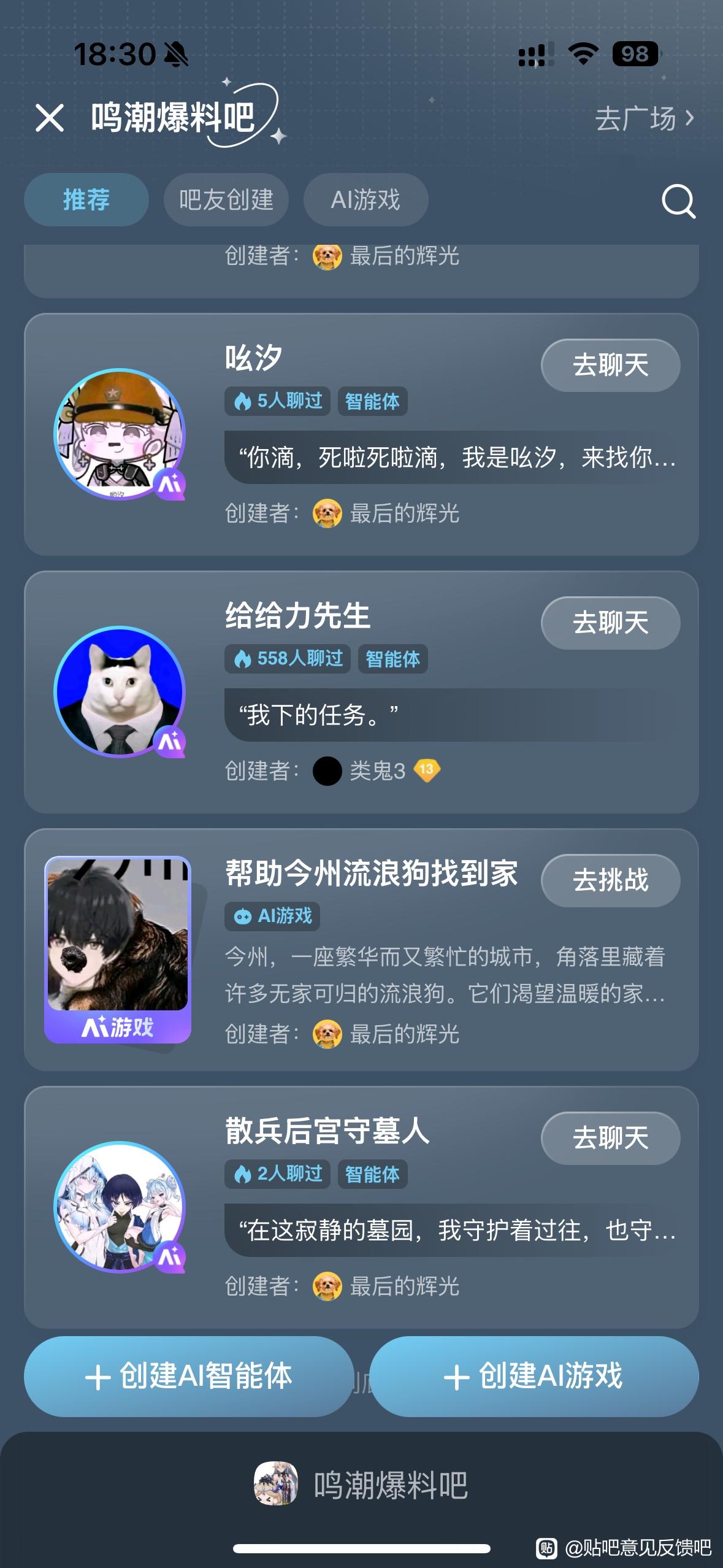The height and width of the screenshot is (1568, 723).
Task: Open the 帮助今州流浪狗找到家 game cover
Action: (118, 949)
